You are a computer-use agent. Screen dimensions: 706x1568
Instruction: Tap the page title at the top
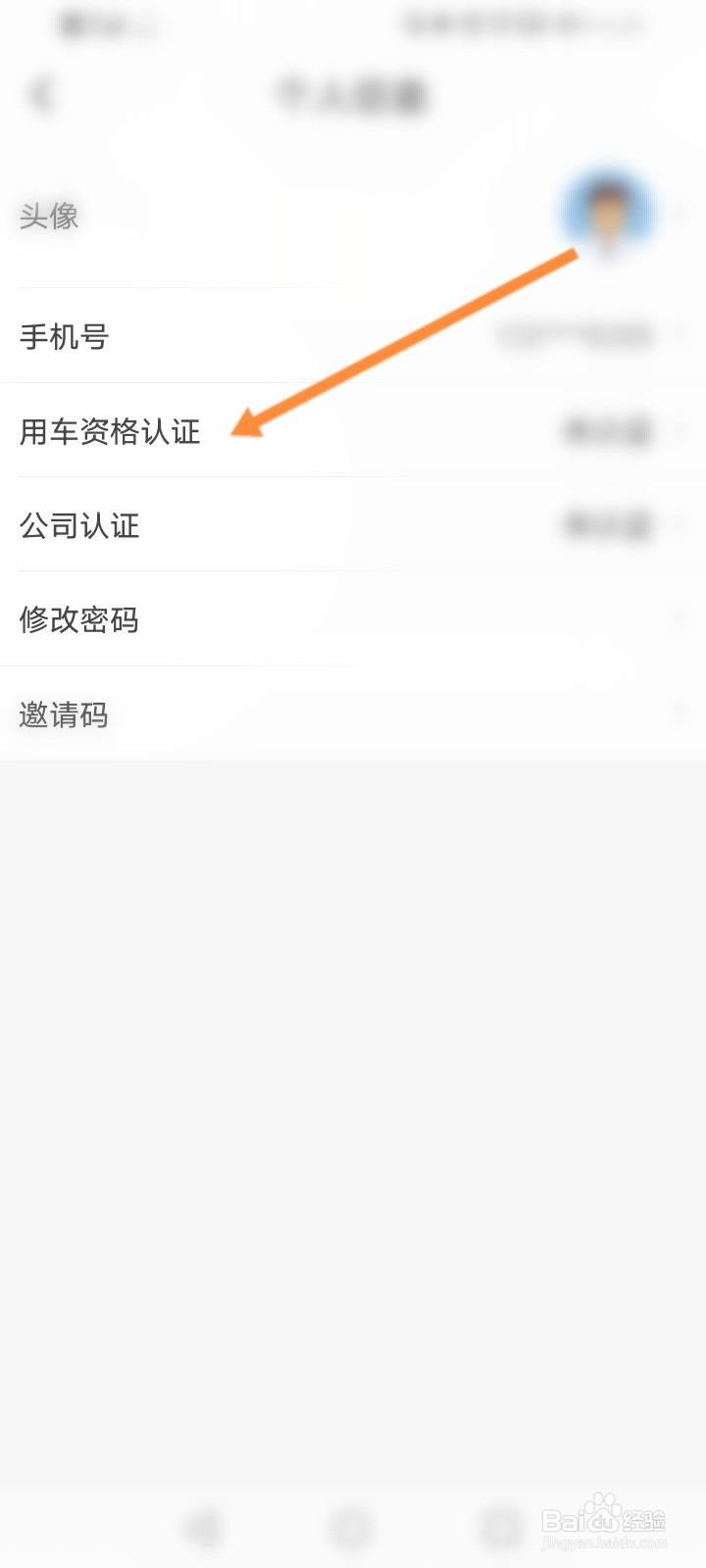pos(353,93)
